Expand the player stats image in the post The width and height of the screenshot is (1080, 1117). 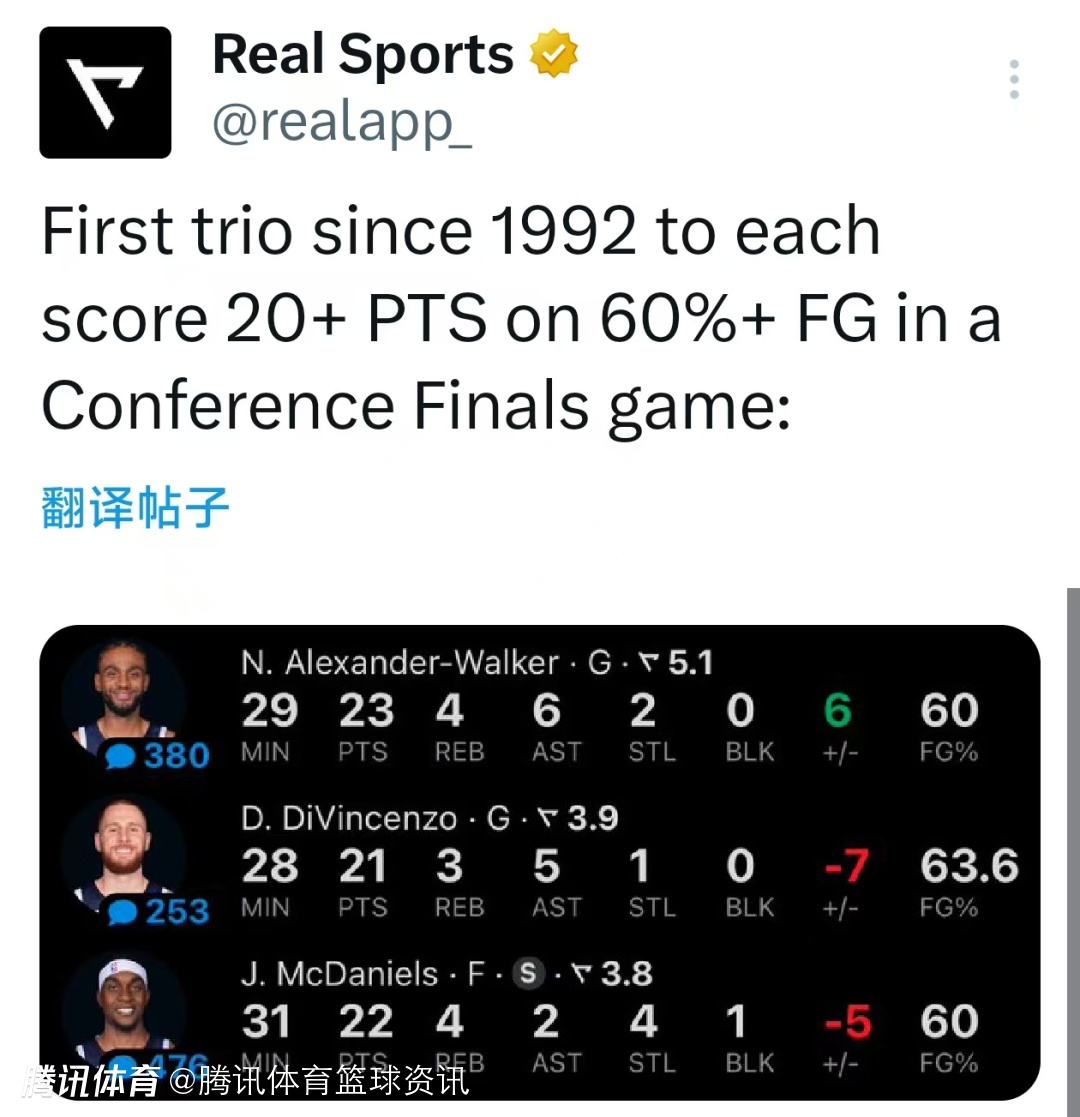(x=540, y=860)
